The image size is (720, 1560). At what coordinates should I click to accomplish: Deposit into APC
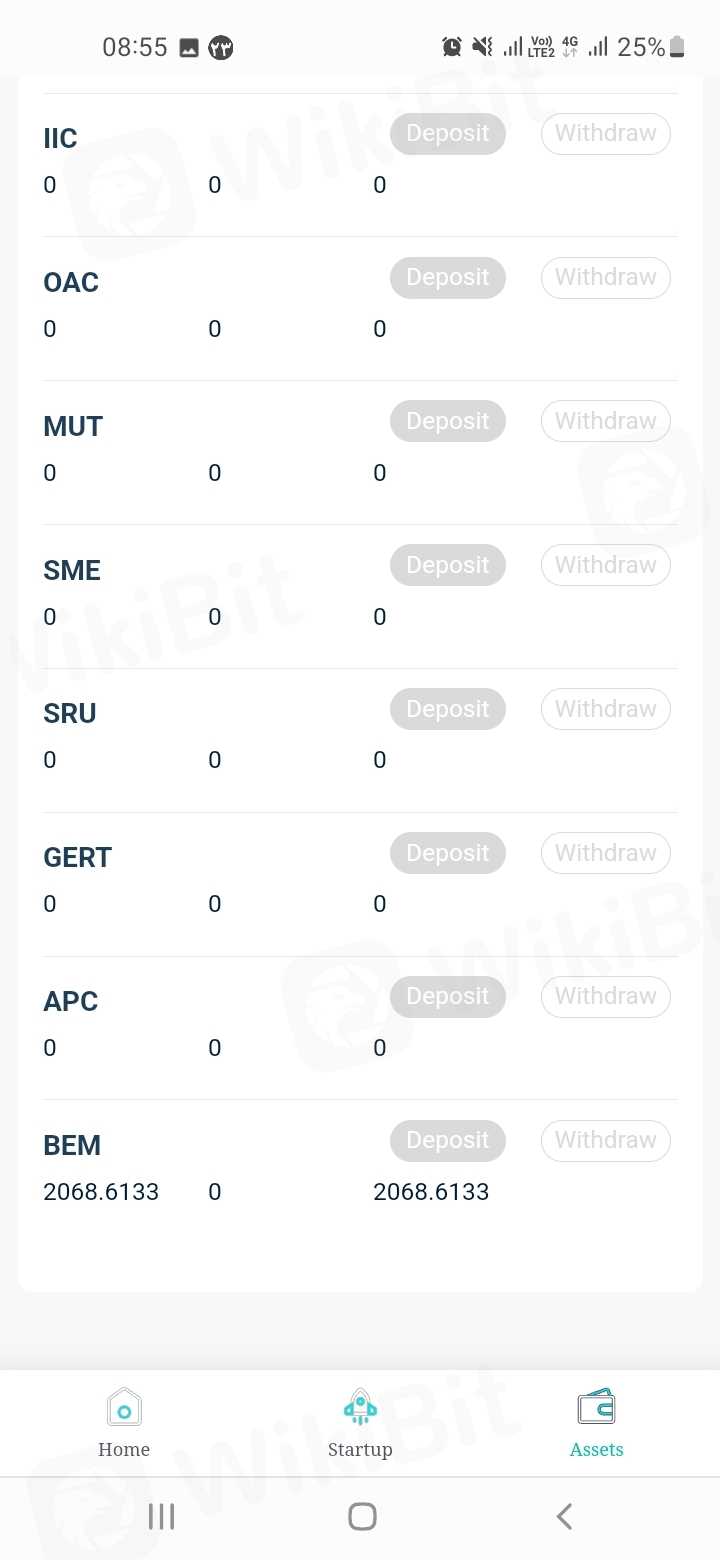[x=447, y=997]
